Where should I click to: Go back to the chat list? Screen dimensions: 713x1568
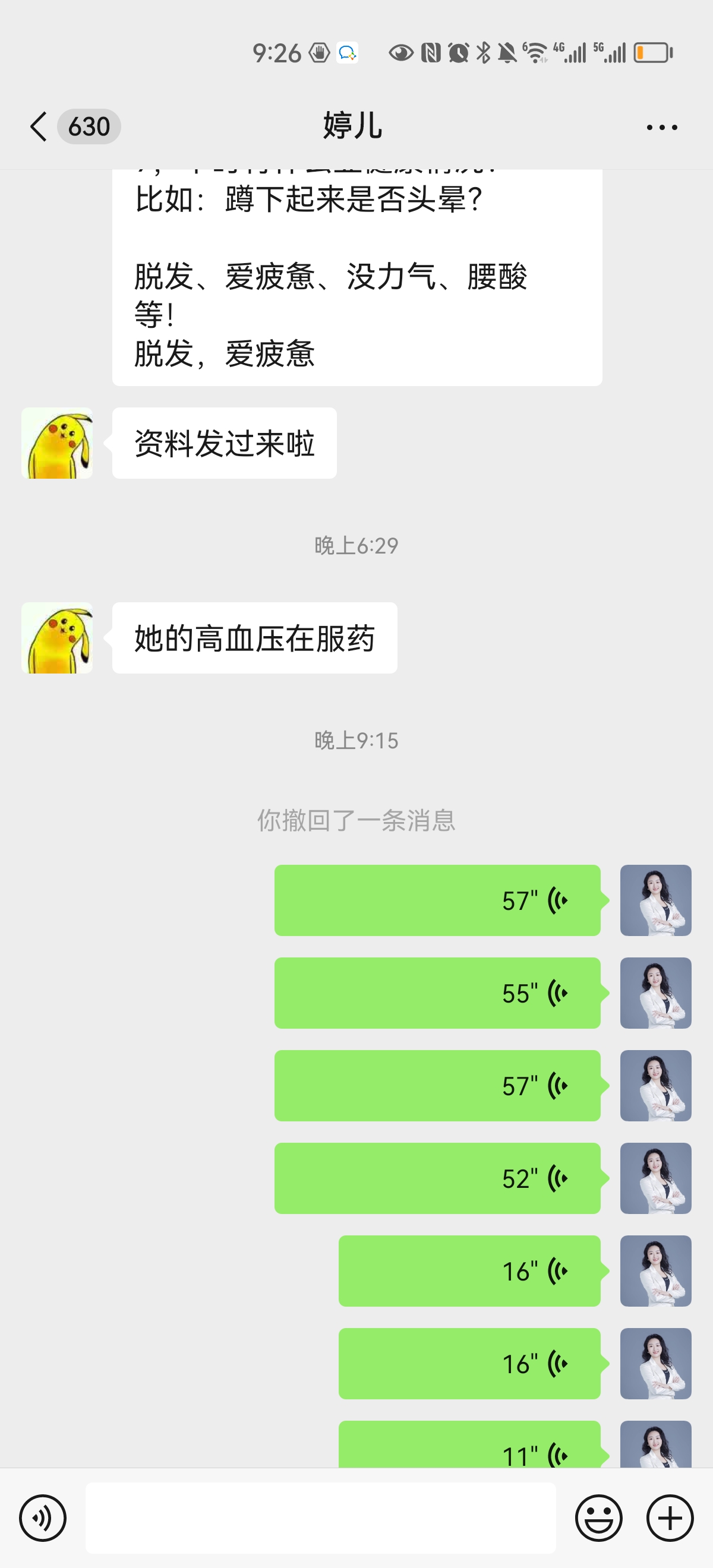tap(39, 127)
